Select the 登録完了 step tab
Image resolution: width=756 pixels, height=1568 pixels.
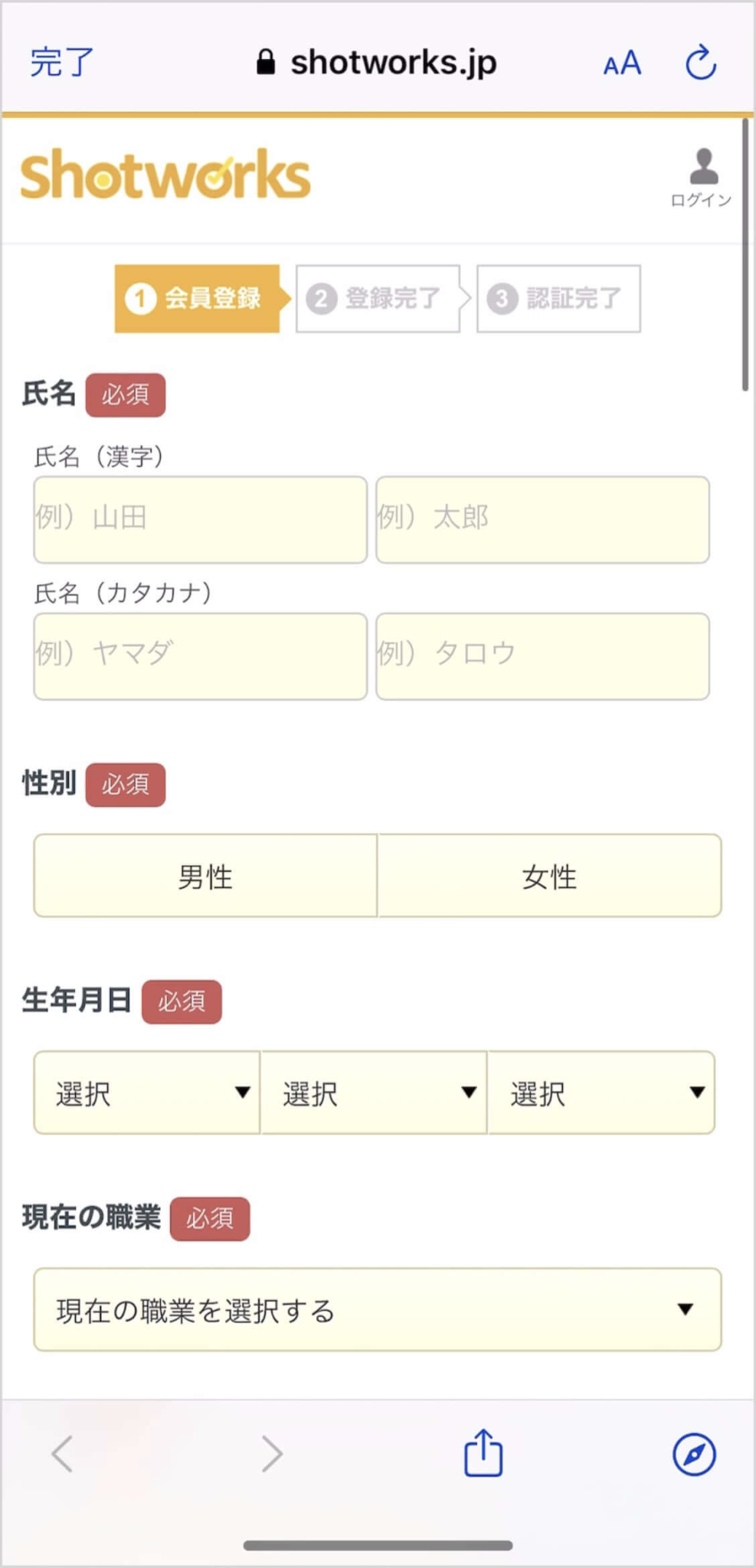(x=377, y=299)
